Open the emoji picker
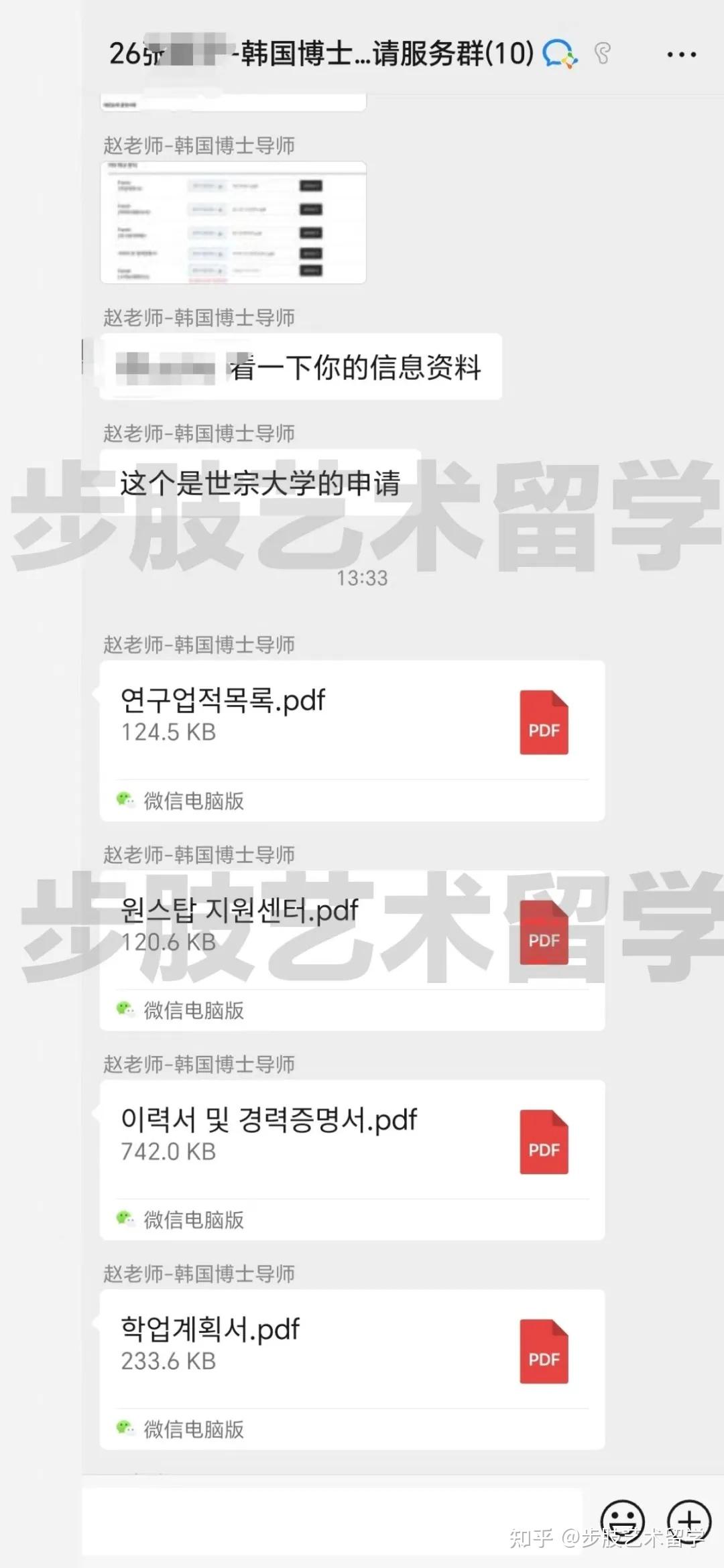The image size is (724, 1568). (622, 1521)
